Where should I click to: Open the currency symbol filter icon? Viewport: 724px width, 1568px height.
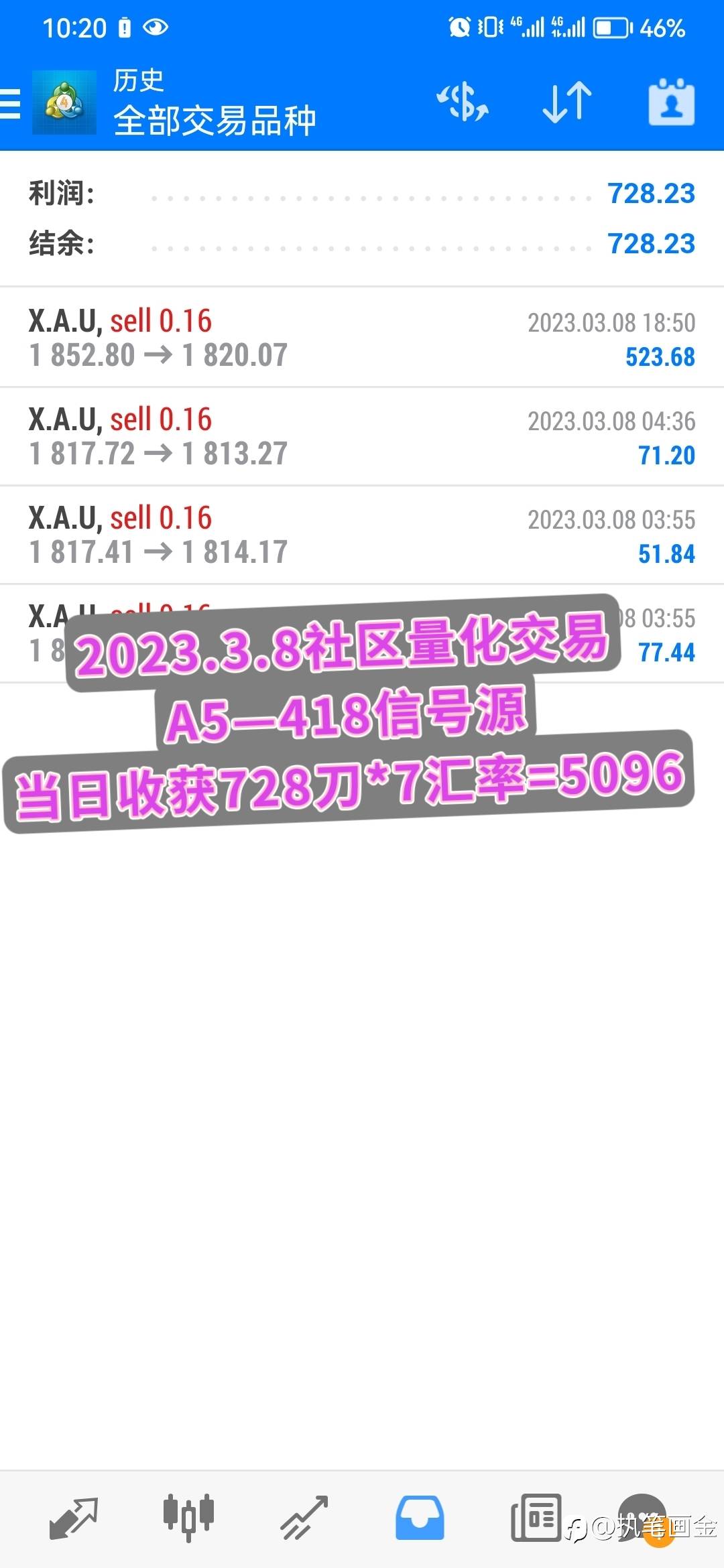[463, 103]
